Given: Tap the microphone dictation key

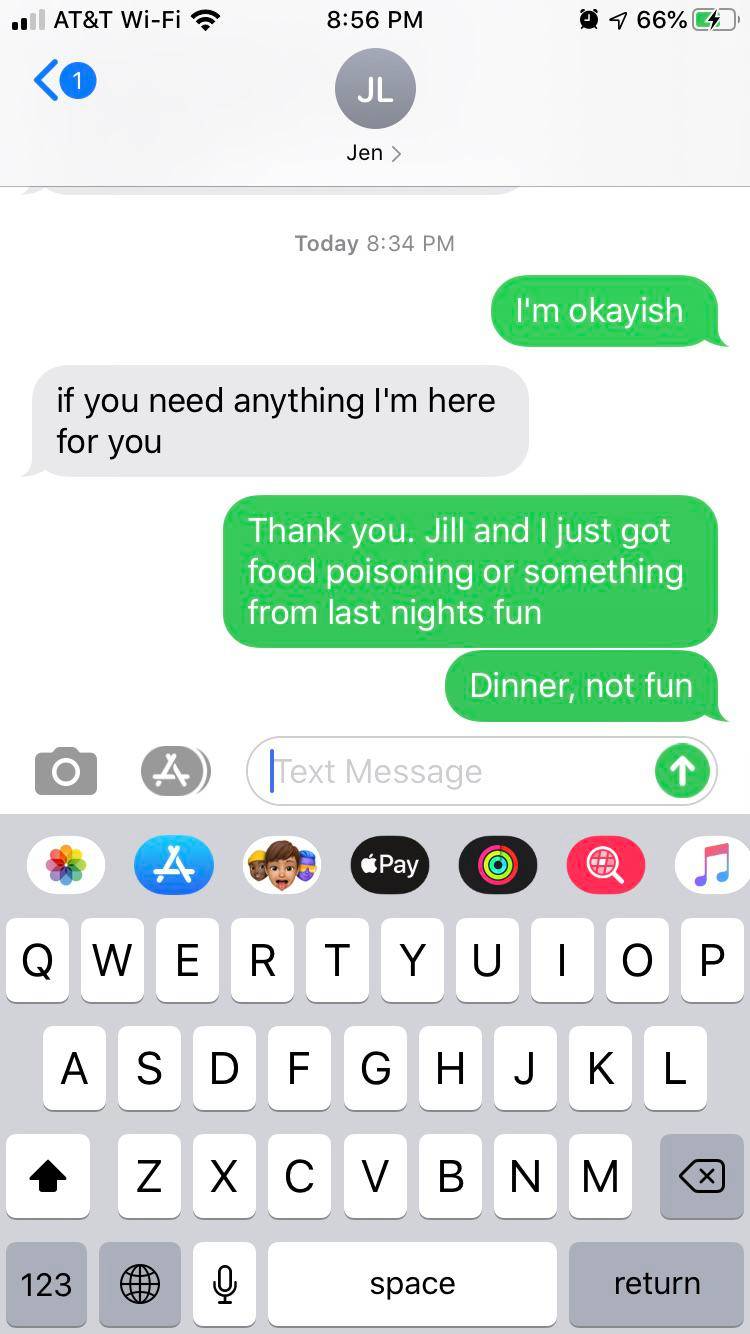Looking at the screenshot, I should coord(225,1284).
